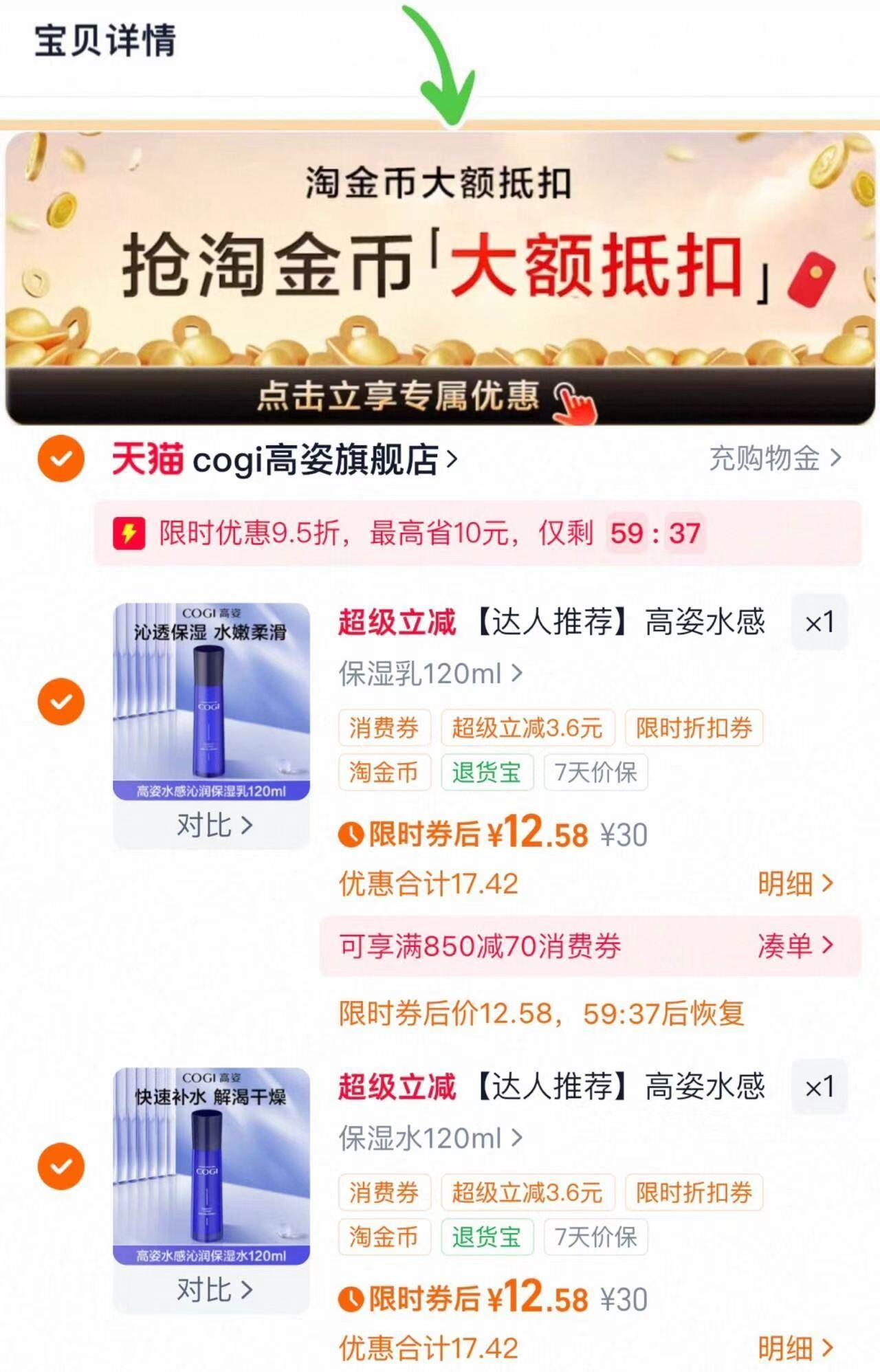
Task: Click the 宝贝详情 header tab
Action: click(104, 43)
